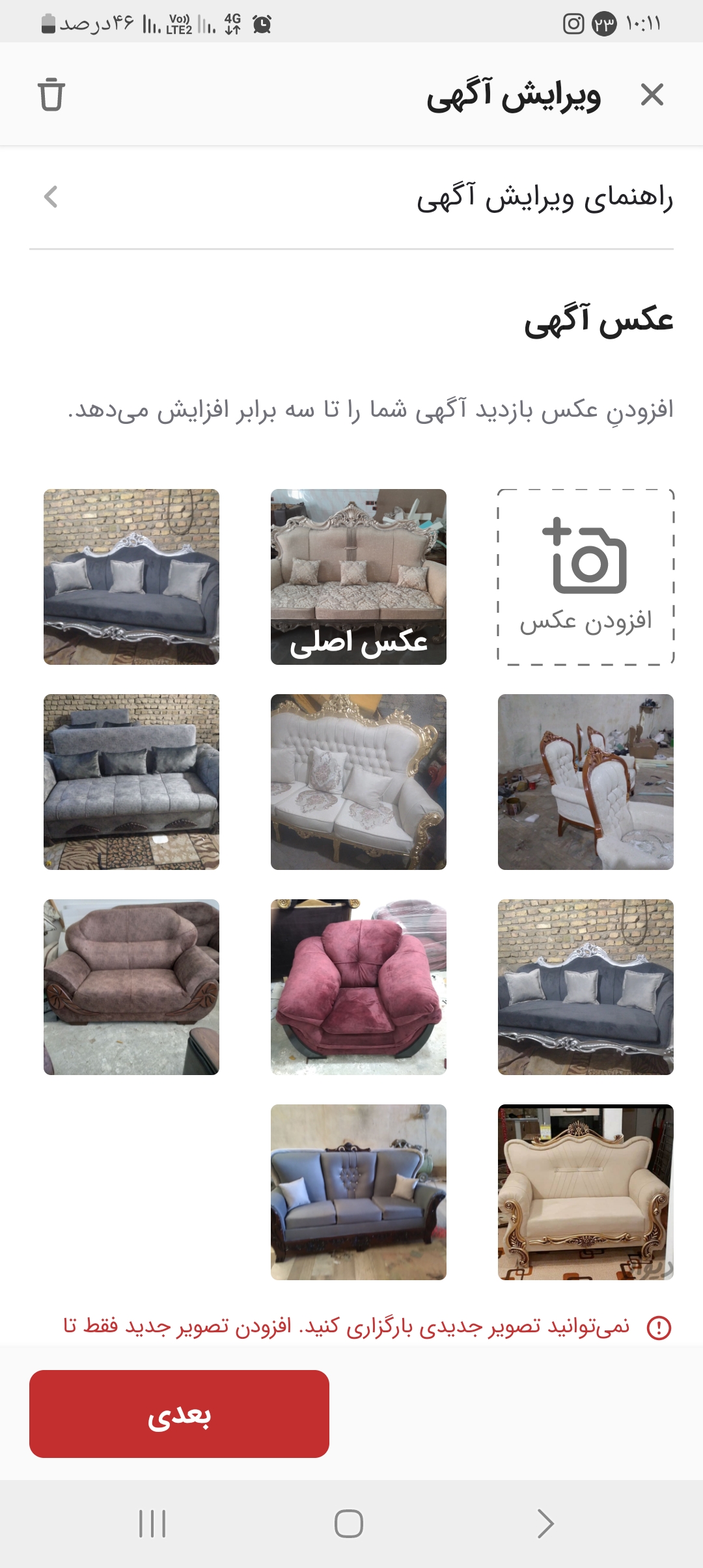Screen dimensions: 703x1568
Task: Select the white armchairs photo
Action: pyautogui.click(x=585, y=782)
